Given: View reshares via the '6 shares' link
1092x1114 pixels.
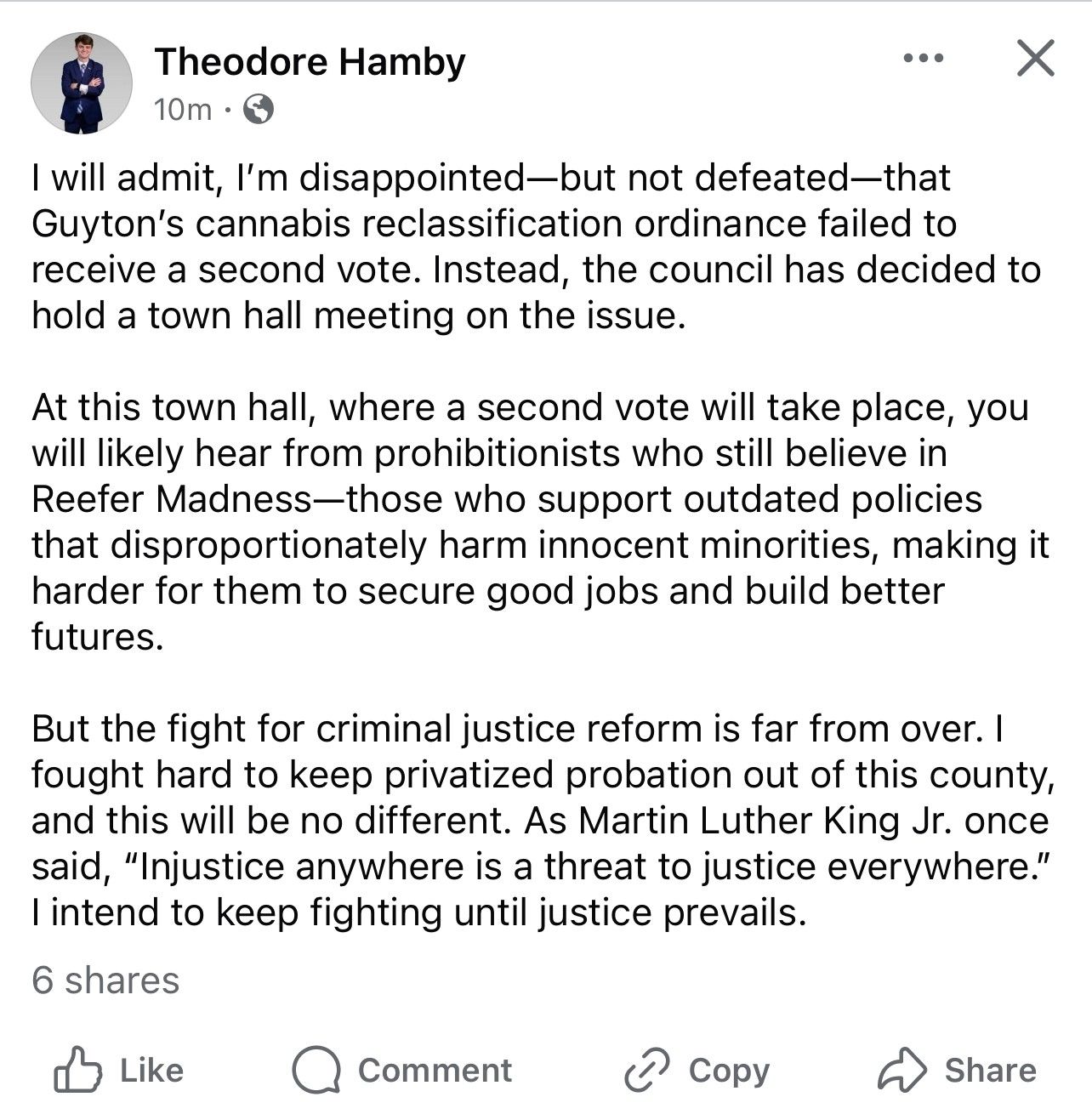Looking at the screenshot, I should tap(105, 981).
